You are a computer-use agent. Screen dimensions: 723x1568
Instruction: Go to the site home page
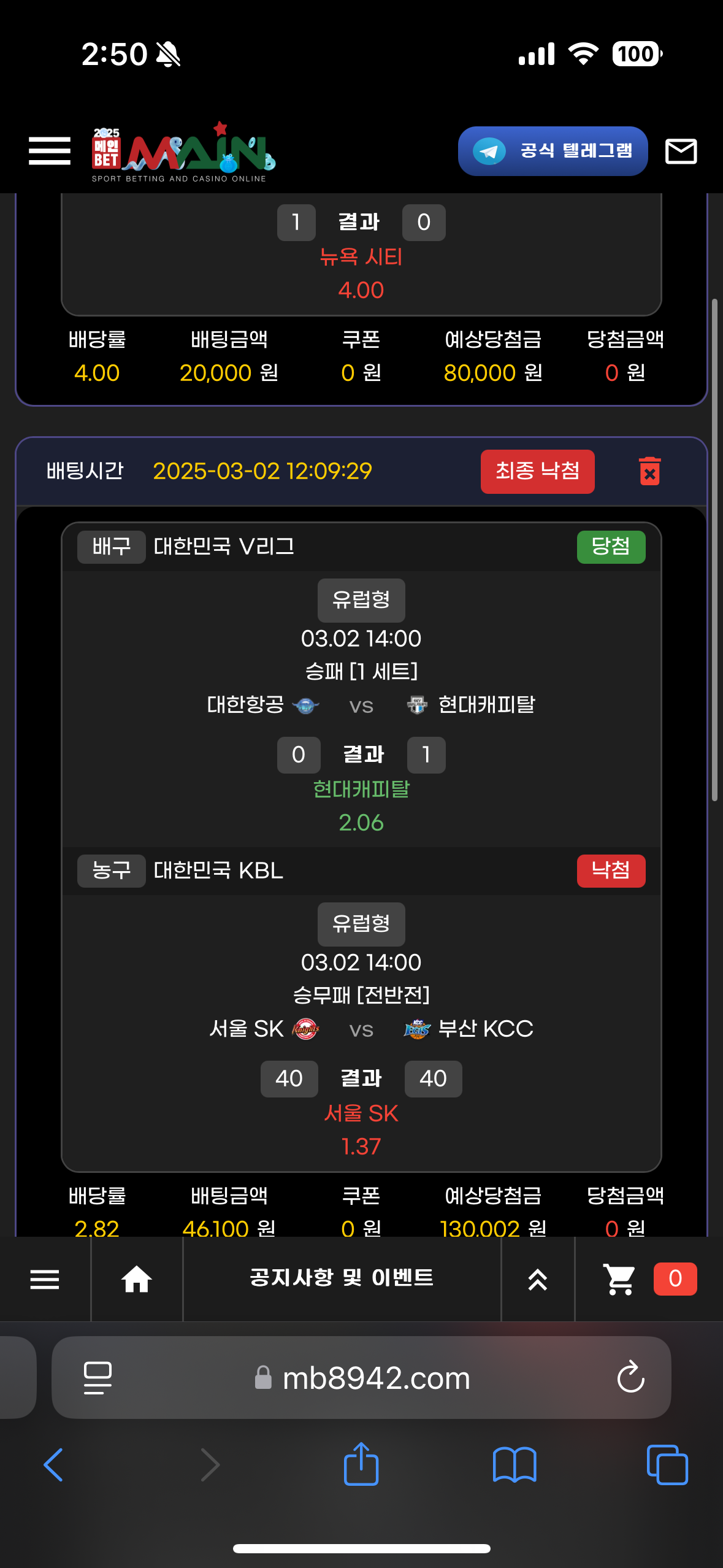tap(136, 1279)
